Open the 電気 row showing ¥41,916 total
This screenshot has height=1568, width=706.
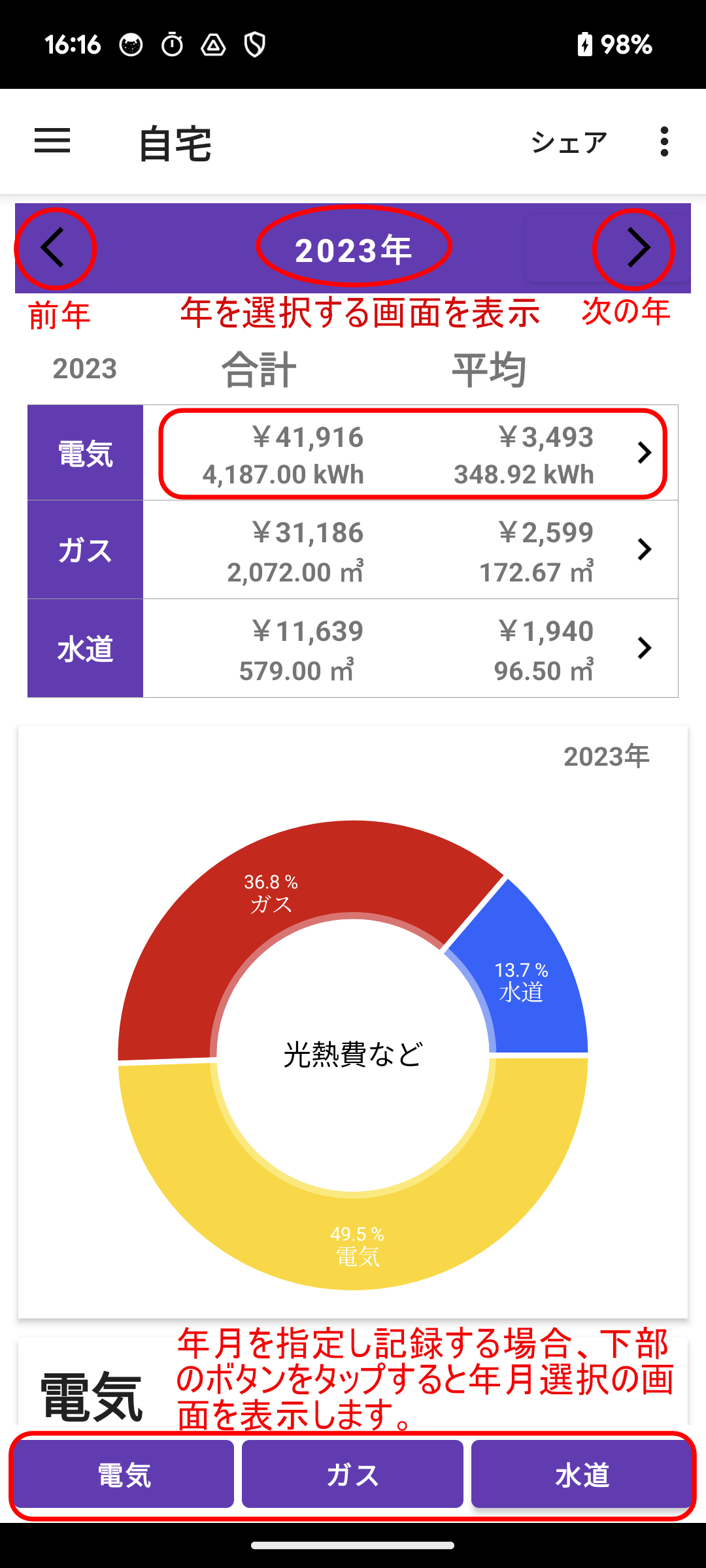[x=412, y=453]
